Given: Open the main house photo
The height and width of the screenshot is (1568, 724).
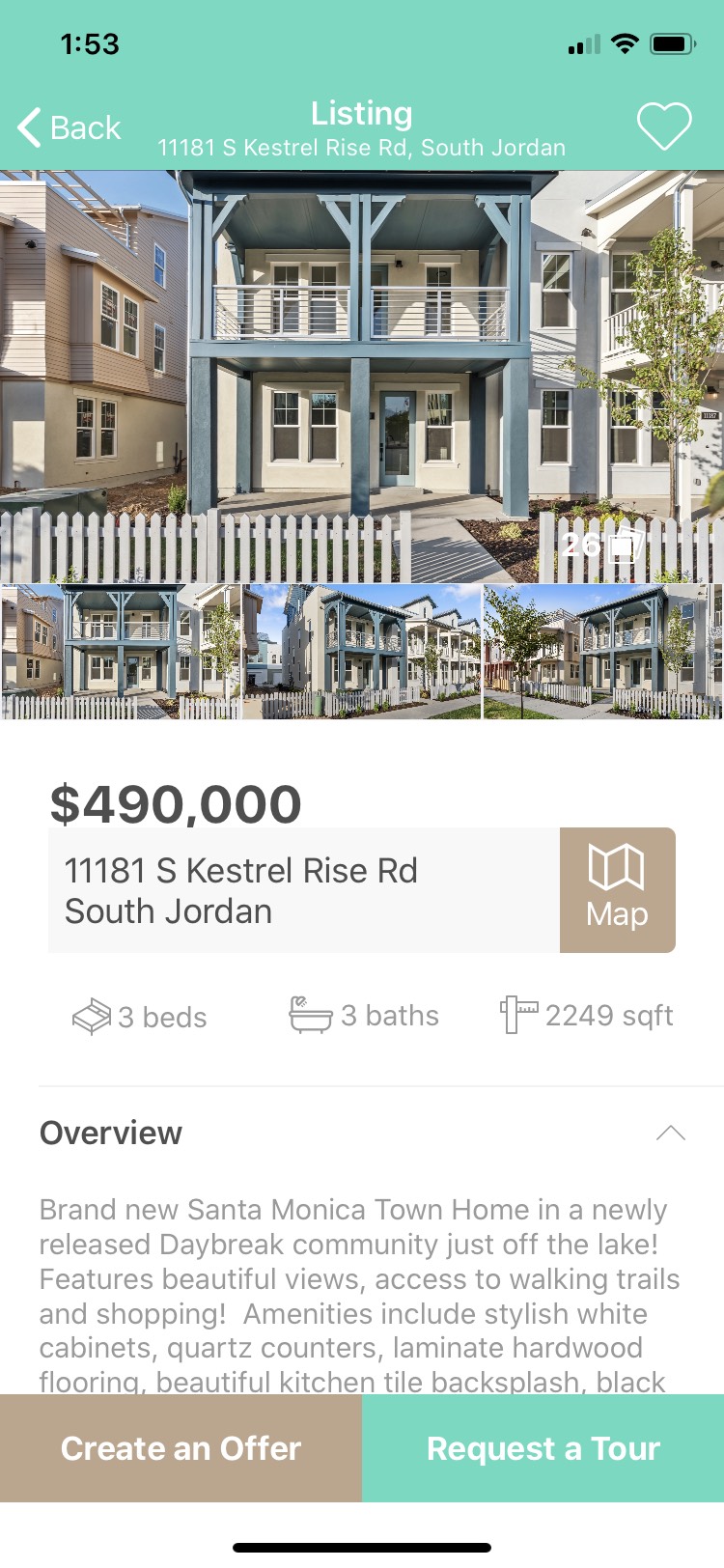Looking at the screenshot, I should [x=362, y=377].
